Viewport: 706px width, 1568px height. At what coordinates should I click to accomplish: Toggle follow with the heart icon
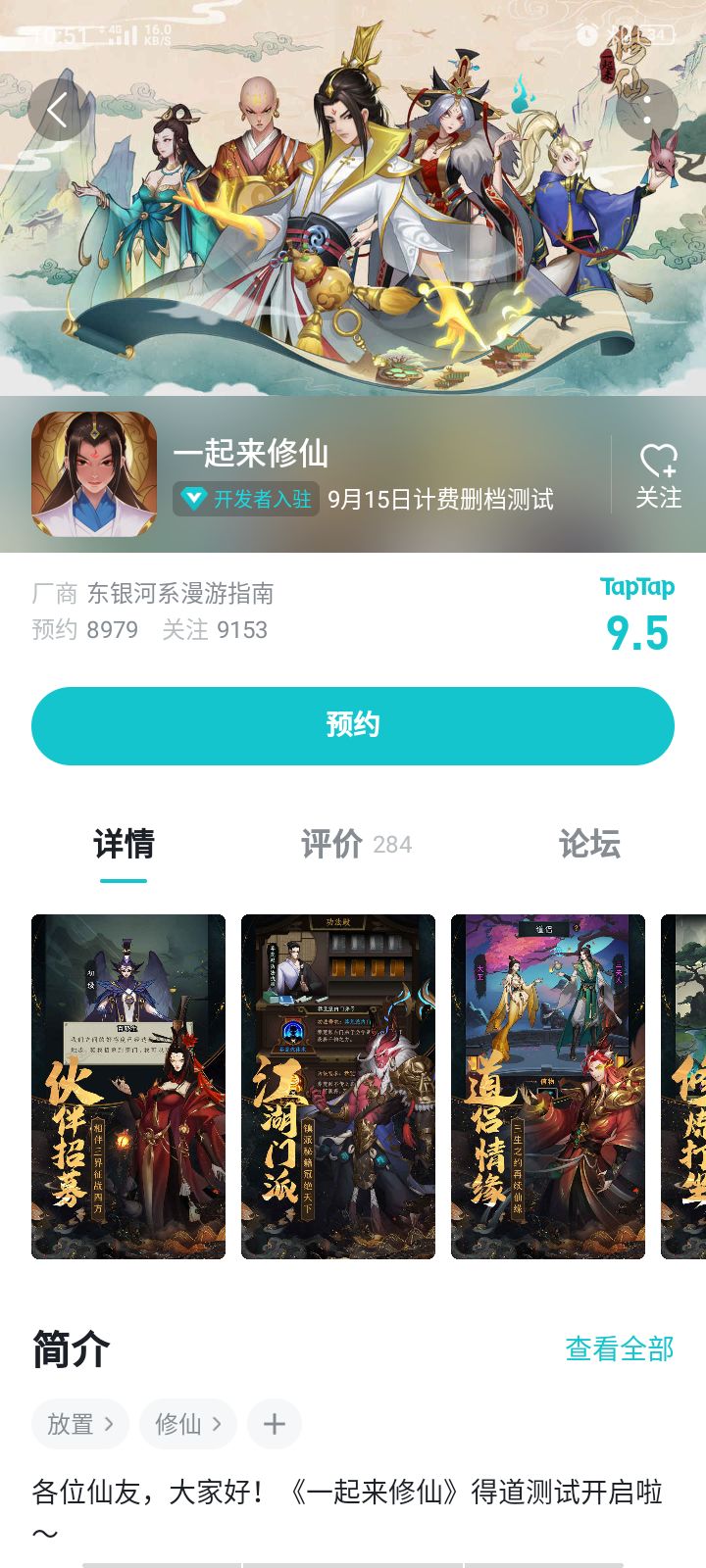pyautogui.click(x=660, y=461)
